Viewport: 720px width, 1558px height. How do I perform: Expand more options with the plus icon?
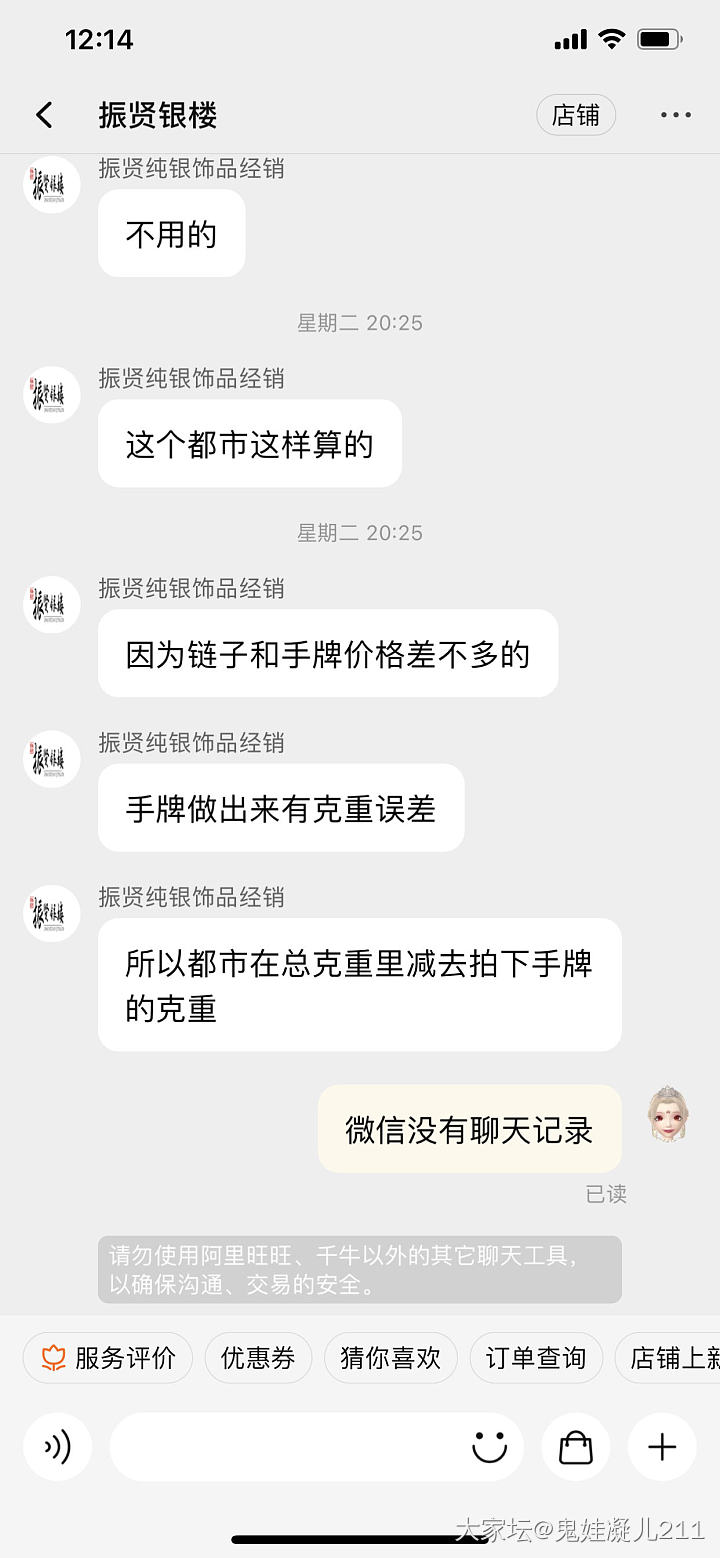(x=662, y=1447)
